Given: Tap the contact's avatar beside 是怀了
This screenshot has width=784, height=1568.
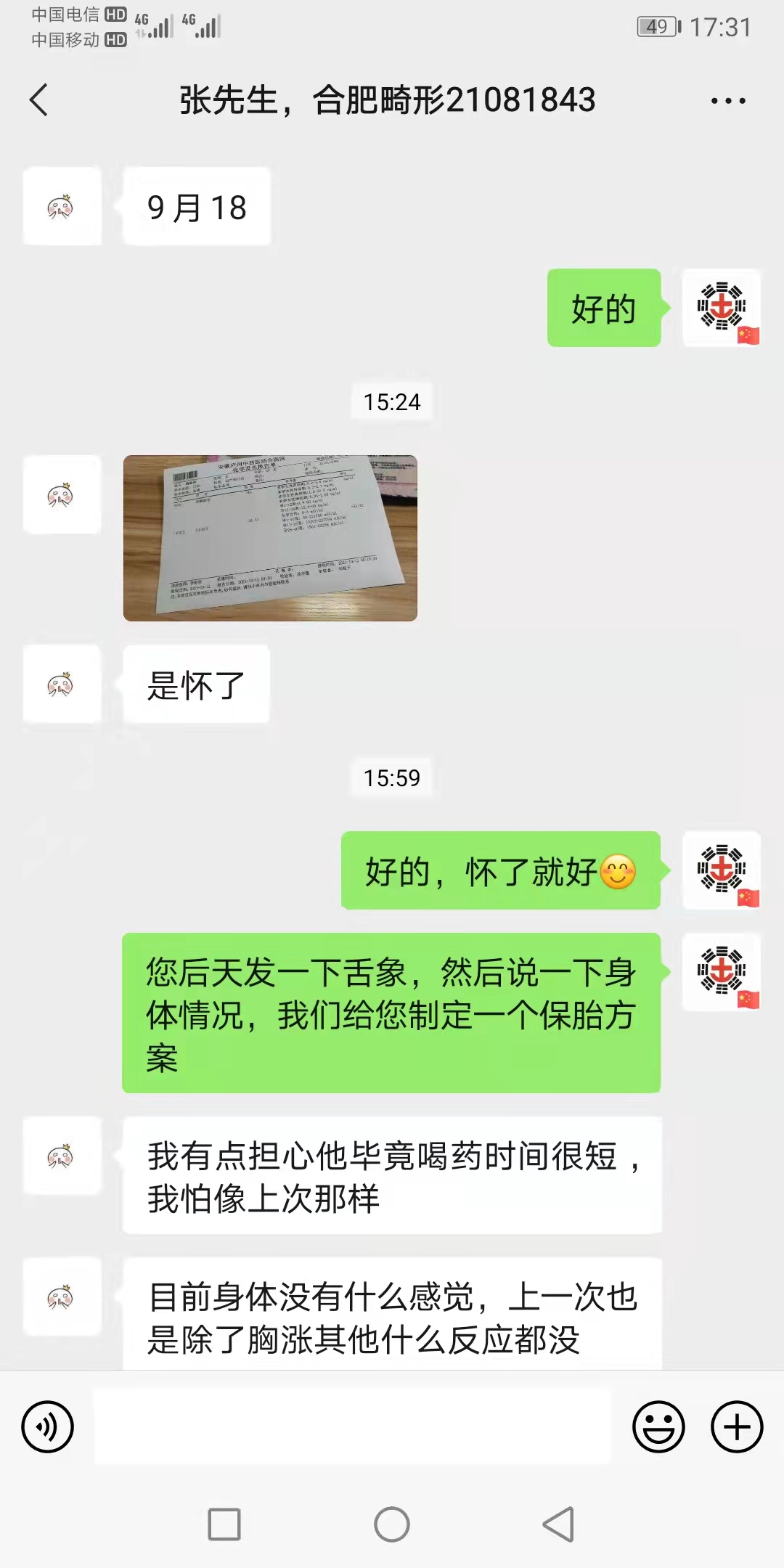Looking at the screenshot, I should 62,684.
